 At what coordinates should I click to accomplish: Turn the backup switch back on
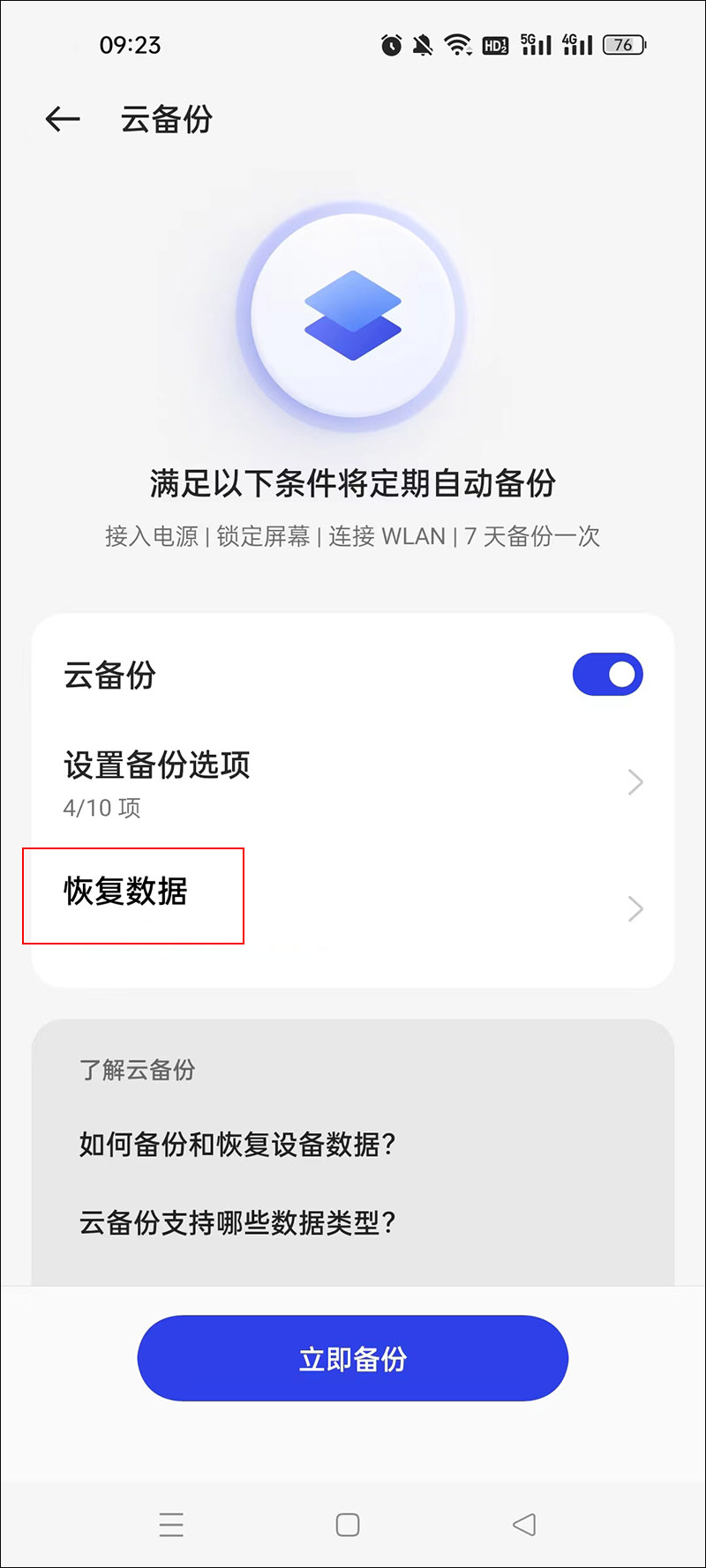(607, 674)
